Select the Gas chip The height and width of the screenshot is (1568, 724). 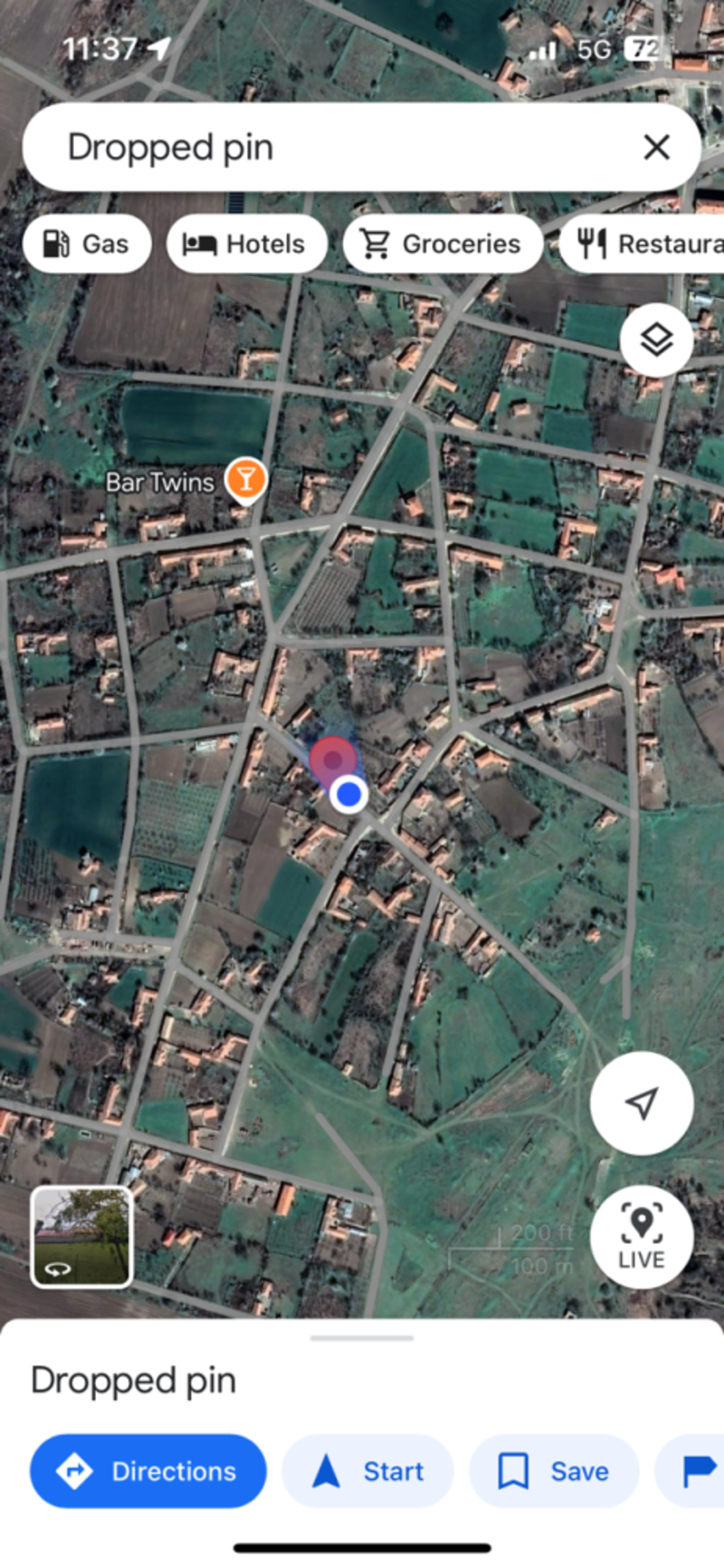[x=87, y=244]
